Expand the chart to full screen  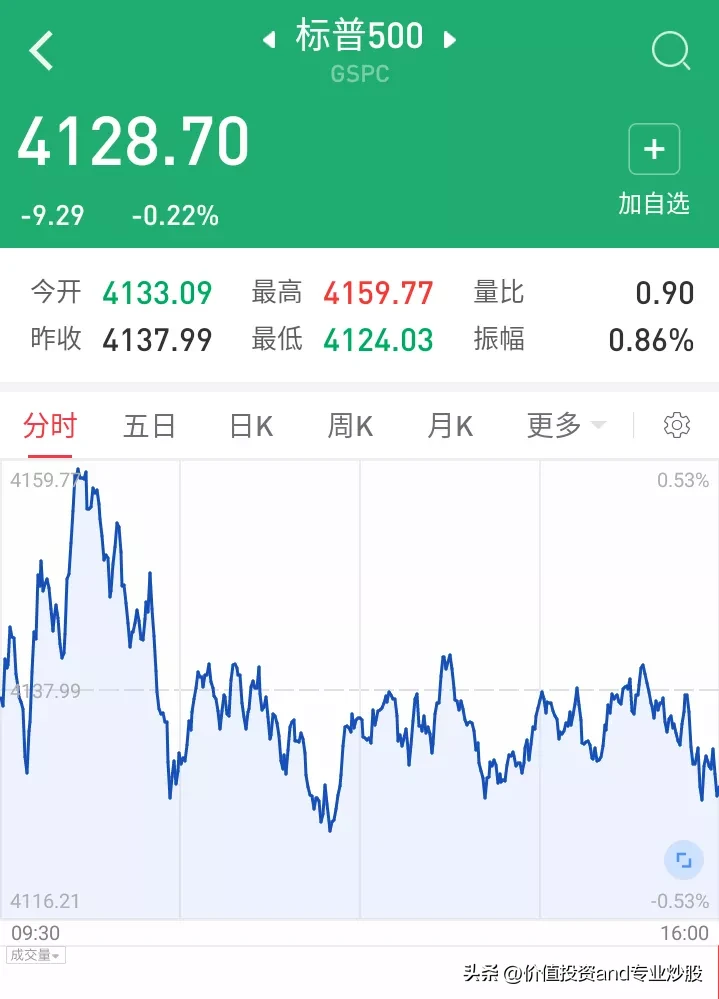[684, 860]
